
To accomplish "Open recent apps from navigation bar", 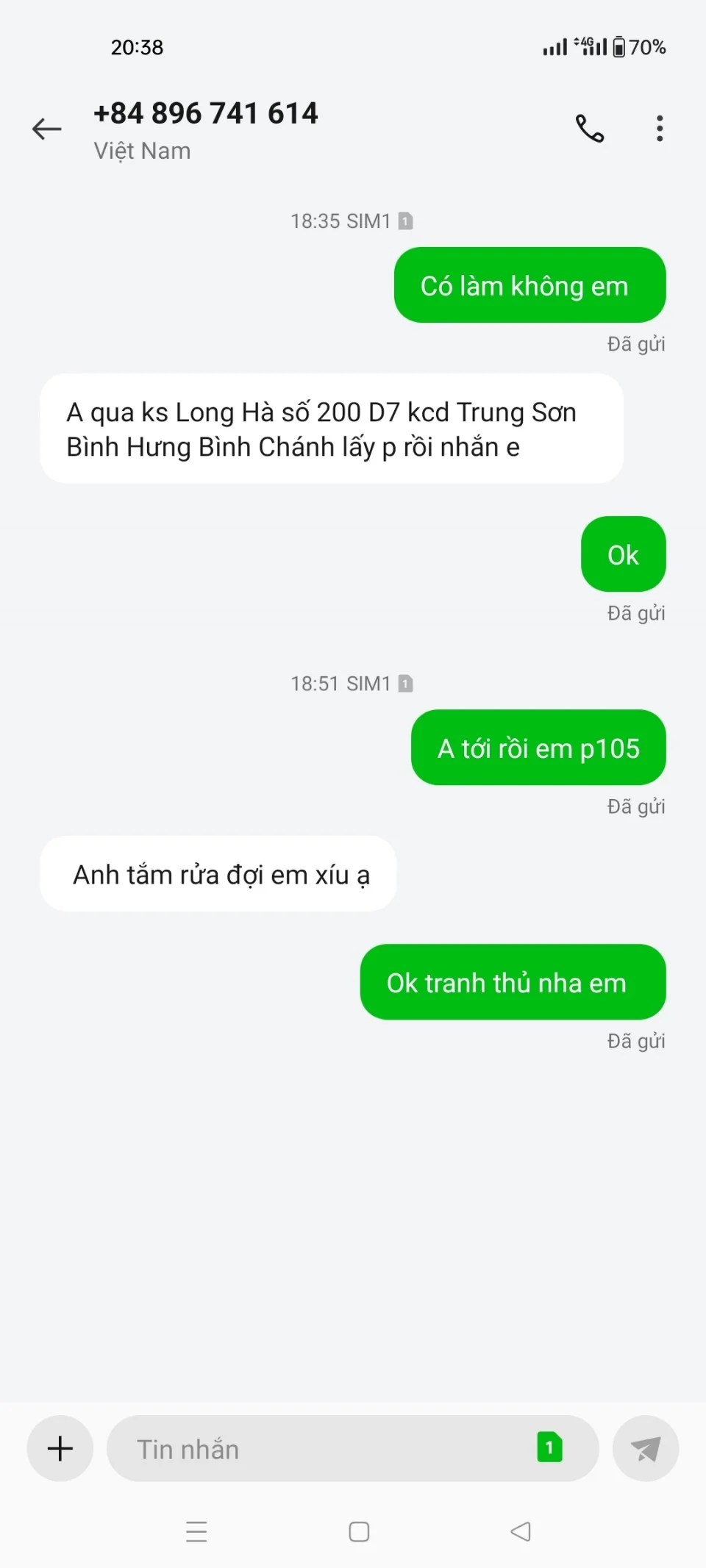I will coord(196,1531).
